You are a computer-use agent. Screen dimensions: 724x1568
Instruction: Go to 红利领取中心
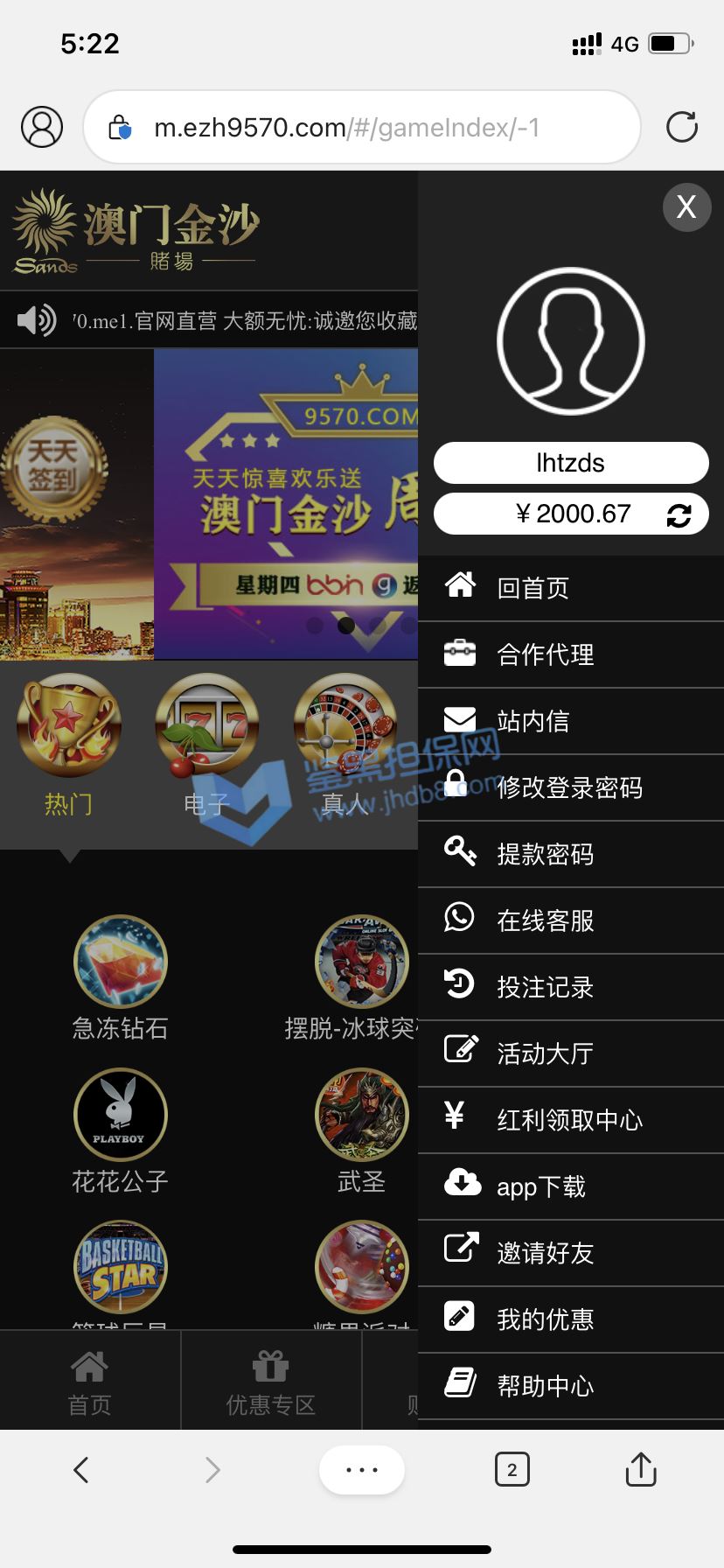click(x=571, y=1120)
